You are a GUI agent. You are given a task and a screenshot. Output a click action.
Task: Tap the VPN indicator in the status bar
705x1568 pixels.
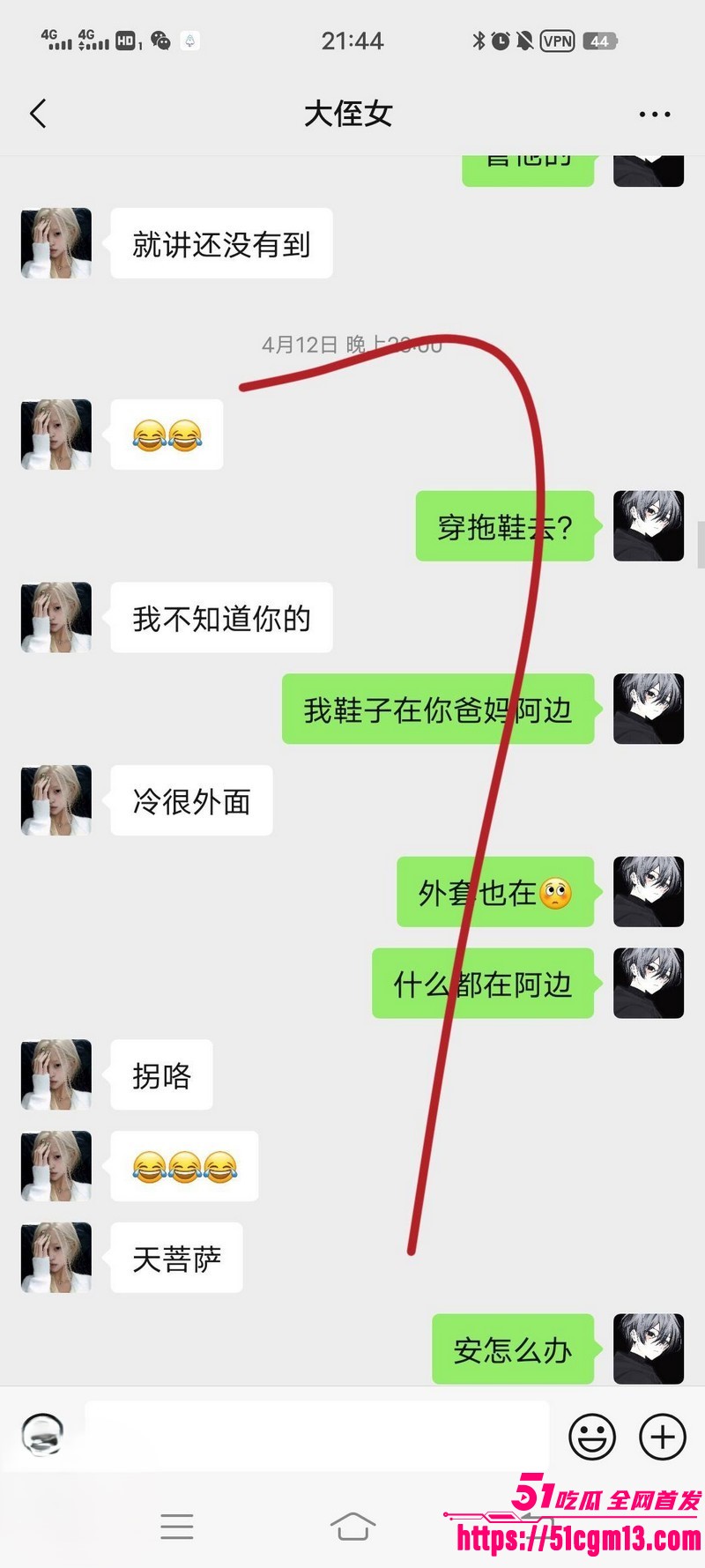(x=557, y=40)
